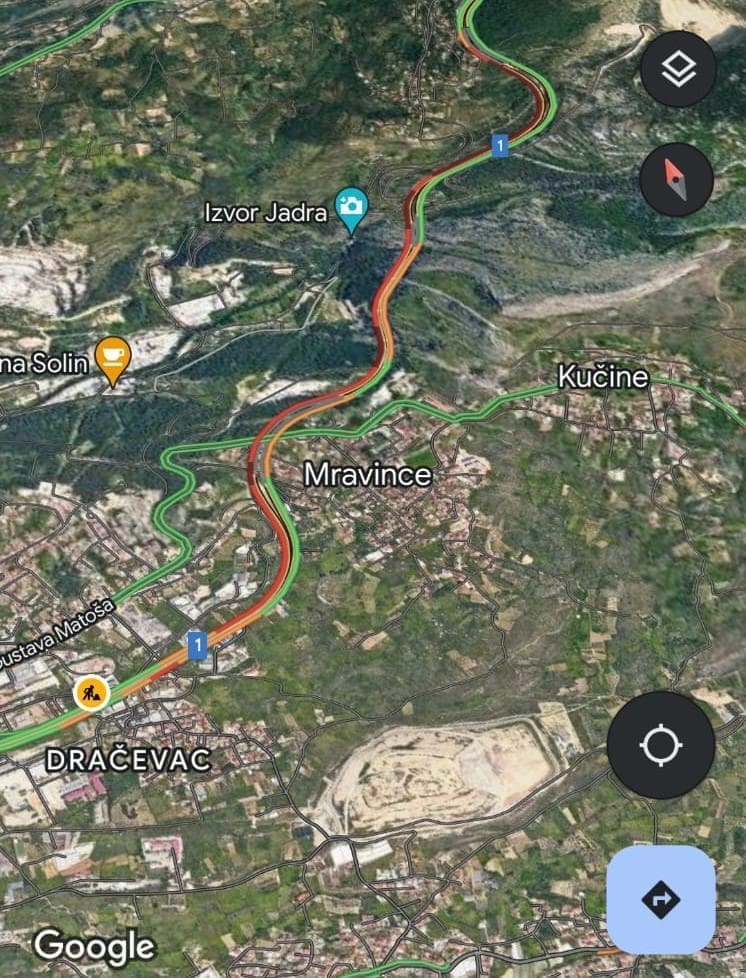
Task: Open the Solin cafe marker
Action: click(x=113, y=359)
